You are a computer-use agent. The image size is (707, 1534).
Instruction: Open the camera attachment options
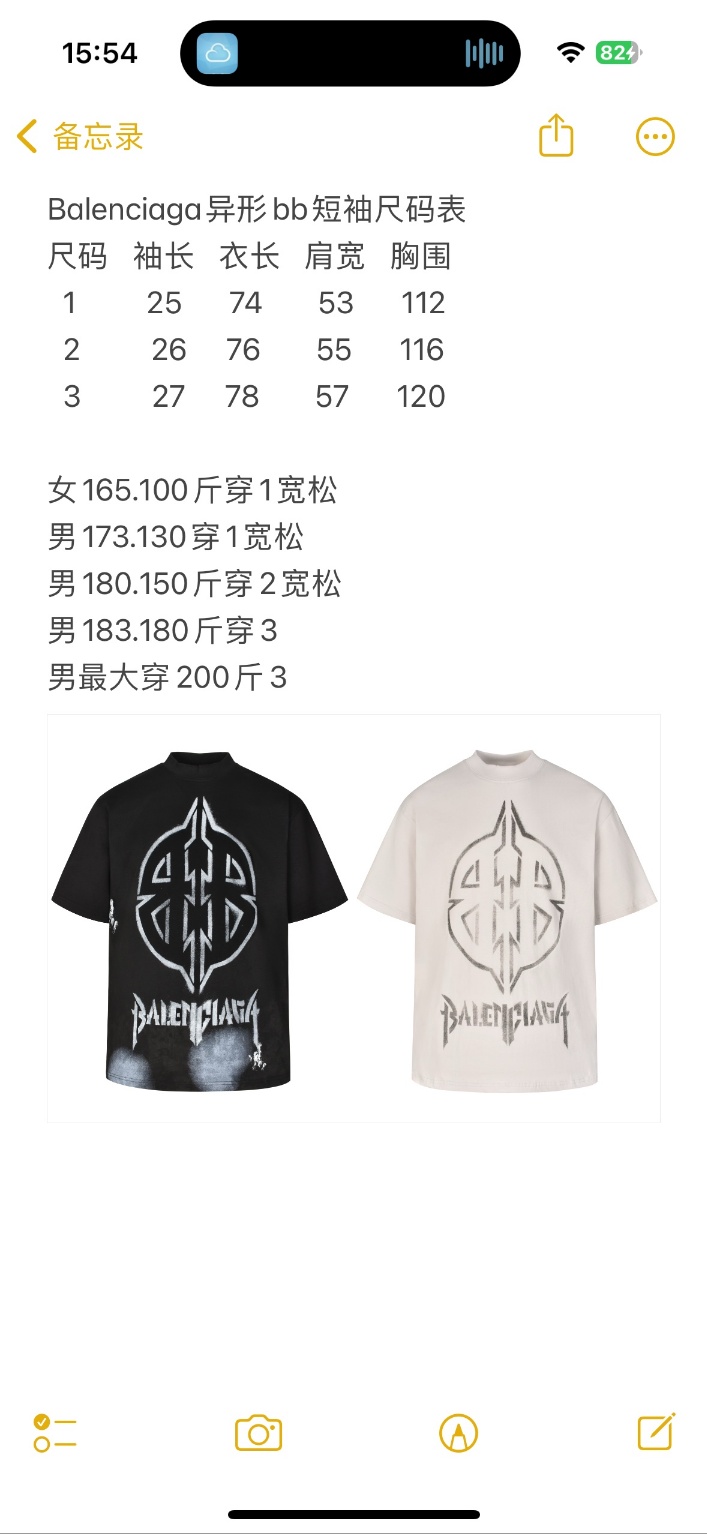[258, 1433]
